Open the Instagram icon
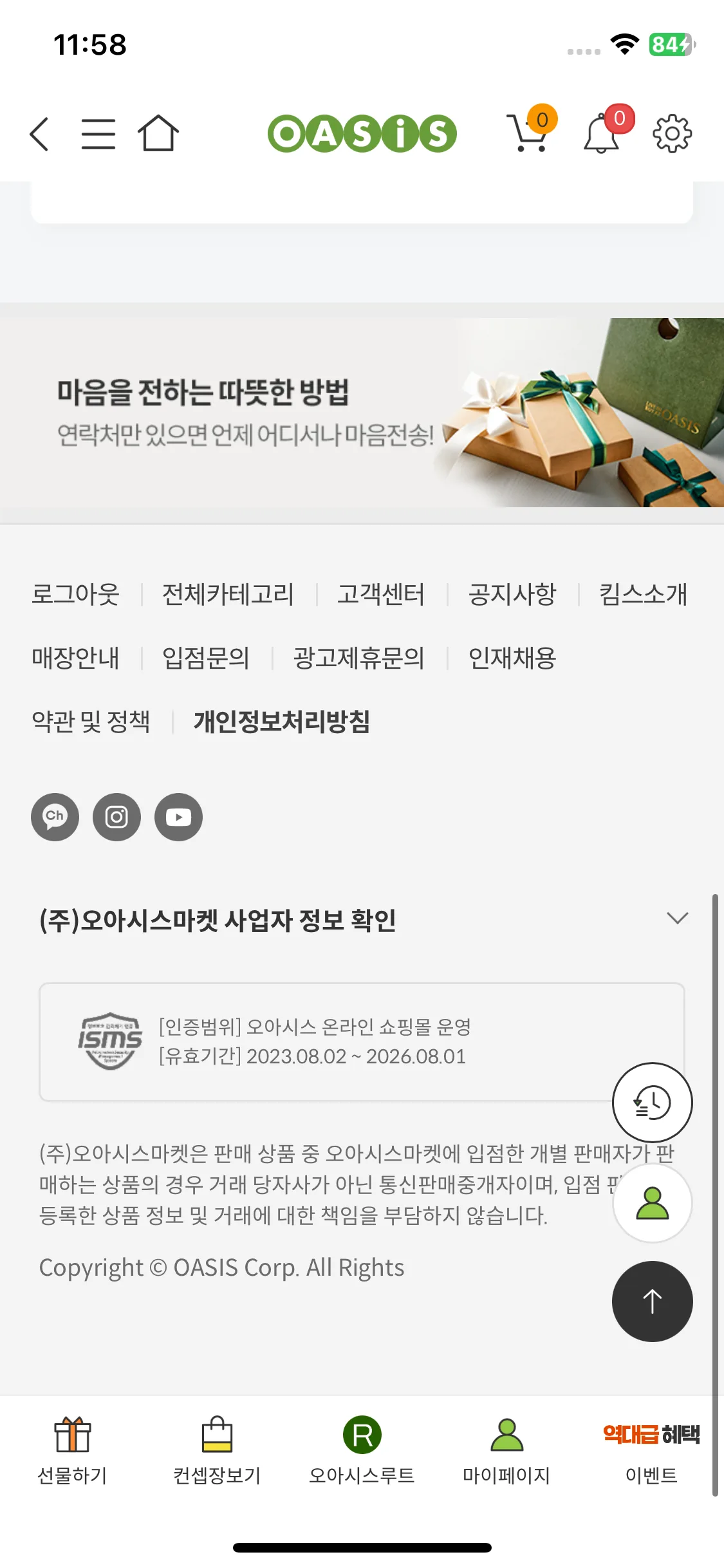This screenshot has width=724, height=1568. point(116,817)
